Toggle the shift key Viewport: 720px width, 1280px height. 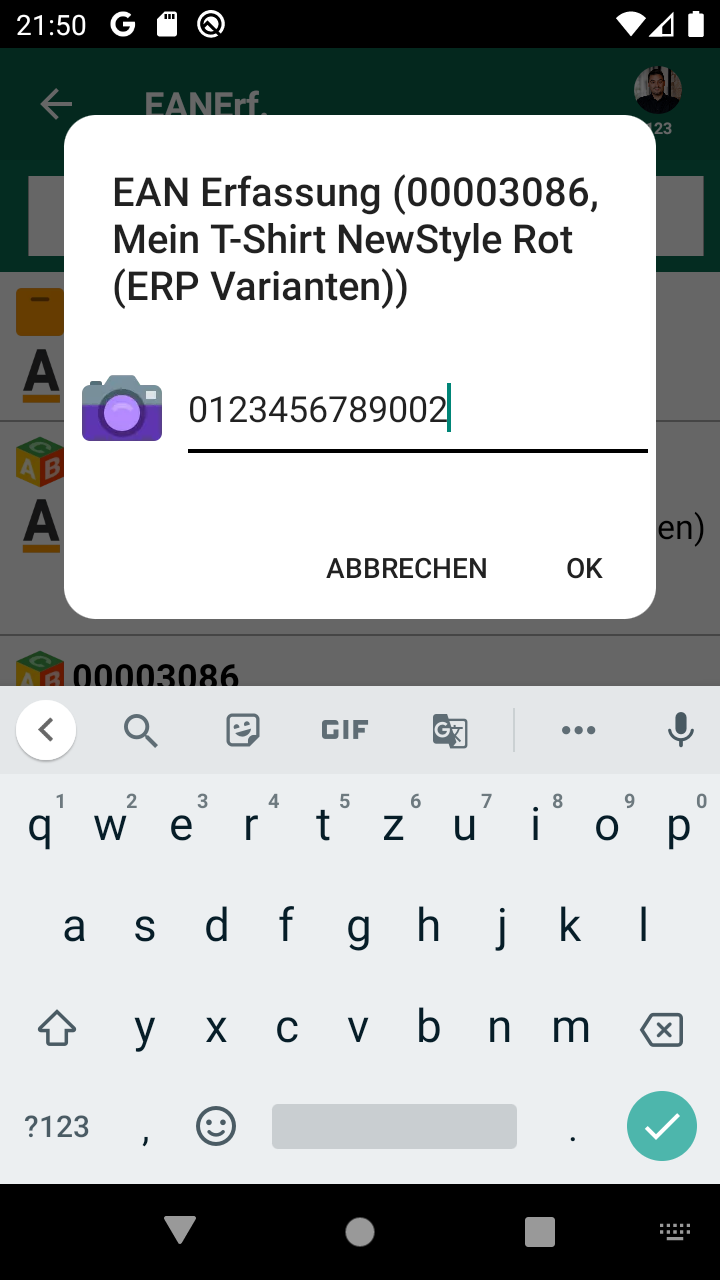tap(57, 1029)
